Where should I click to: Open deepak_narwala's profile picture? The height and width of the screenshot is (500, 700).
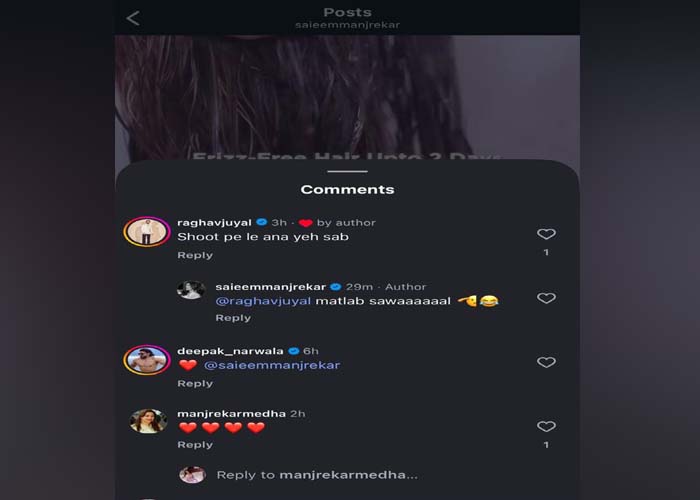coord(147,360)
